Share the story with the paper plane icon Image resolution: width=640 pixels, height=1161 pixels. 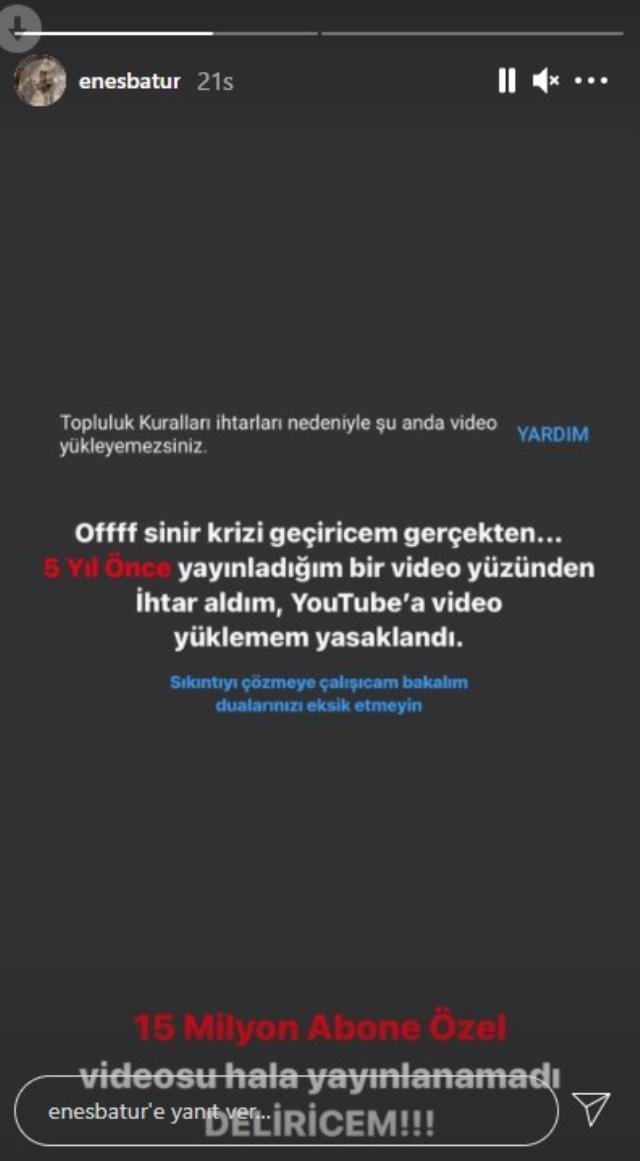(591, 1108)
